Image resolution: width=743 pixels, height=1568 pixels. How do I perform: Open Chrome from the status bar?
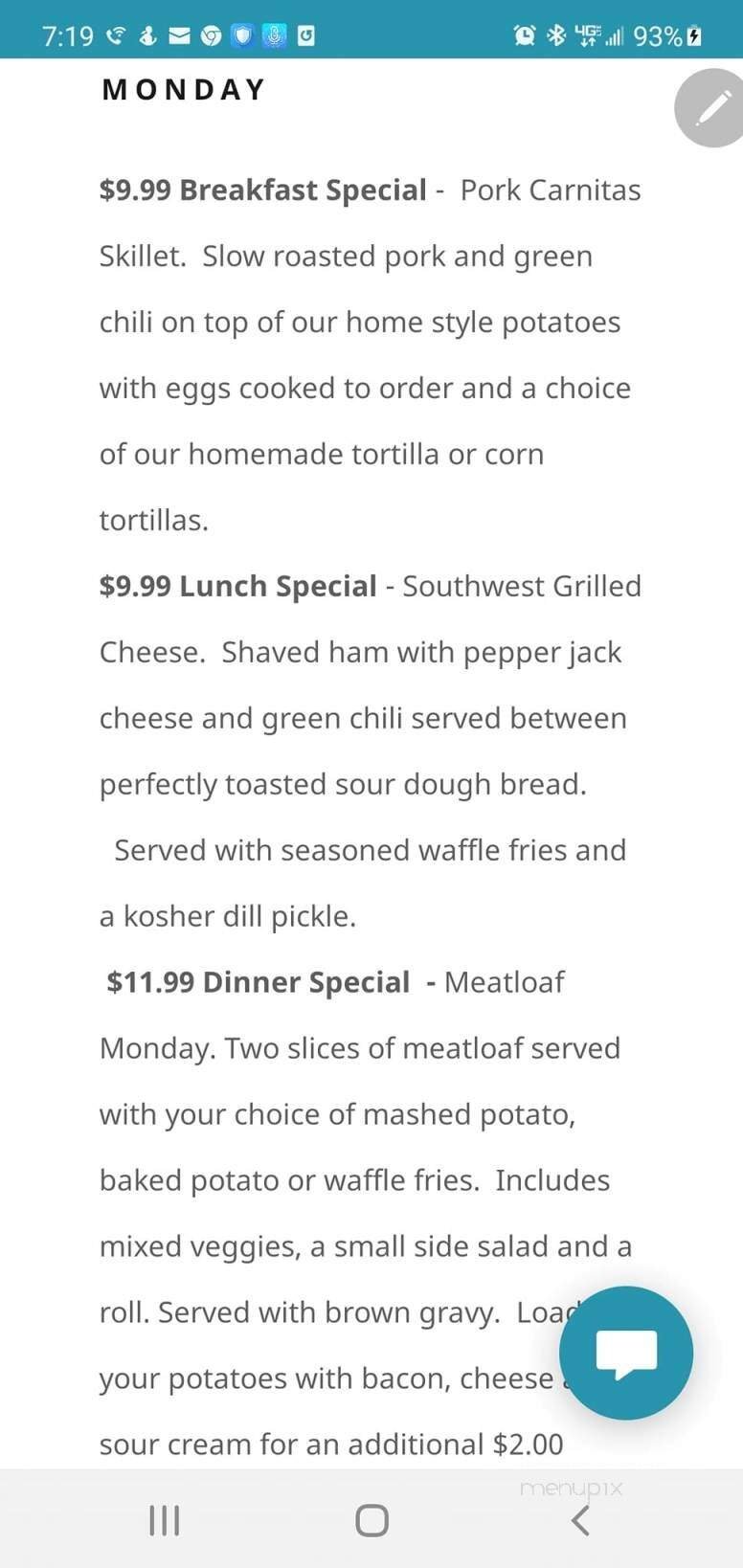click(211, 35)
